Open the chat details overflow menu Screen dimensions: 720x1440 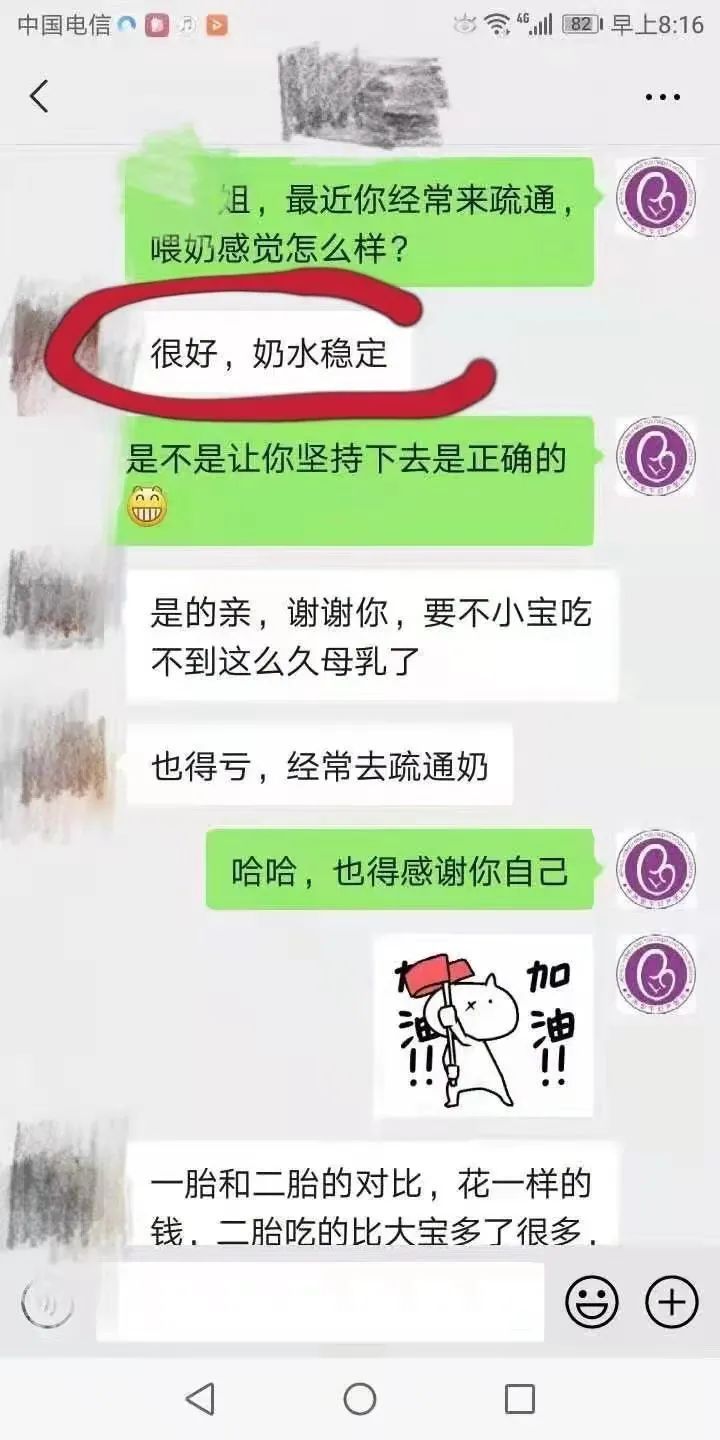click(x=662, y=97)
